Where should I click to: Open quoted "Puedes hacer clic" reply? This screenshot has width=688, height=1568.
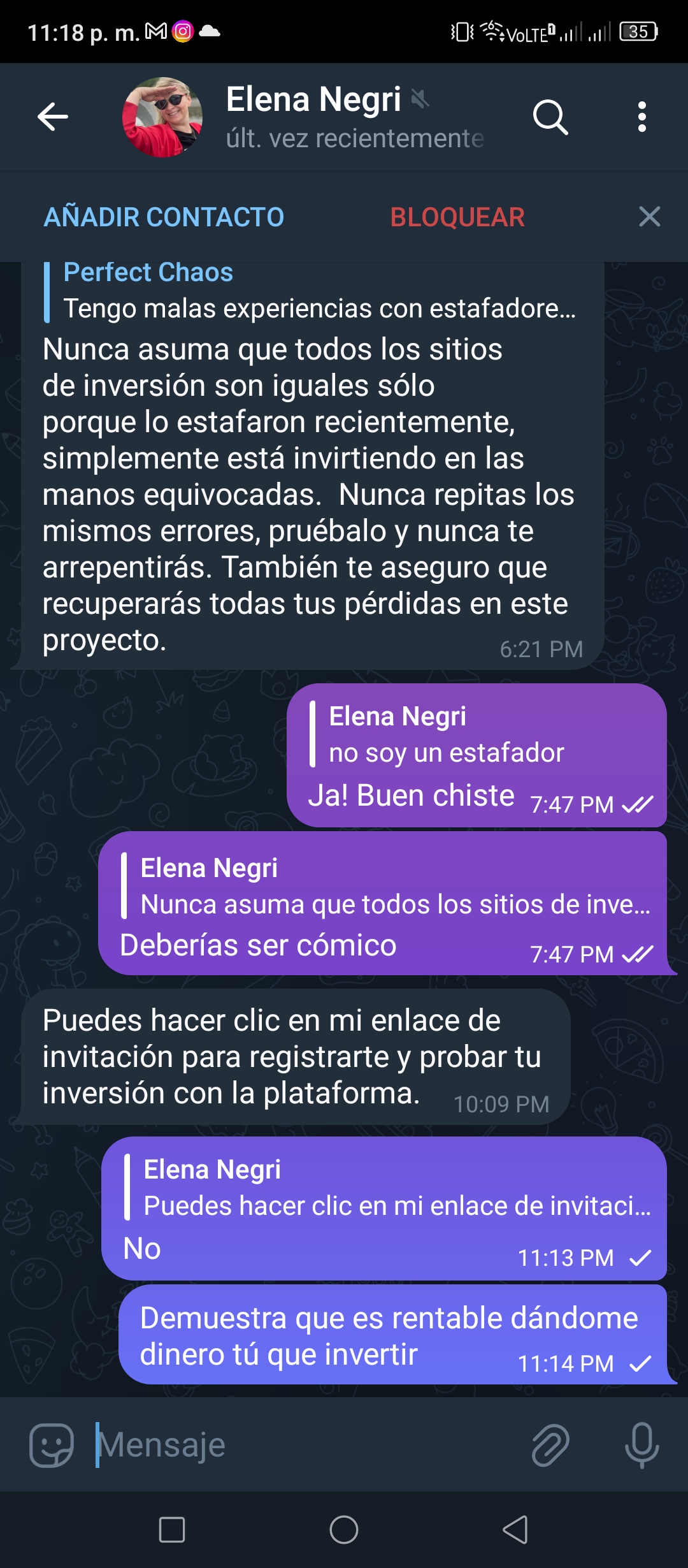coord(387,1187)
